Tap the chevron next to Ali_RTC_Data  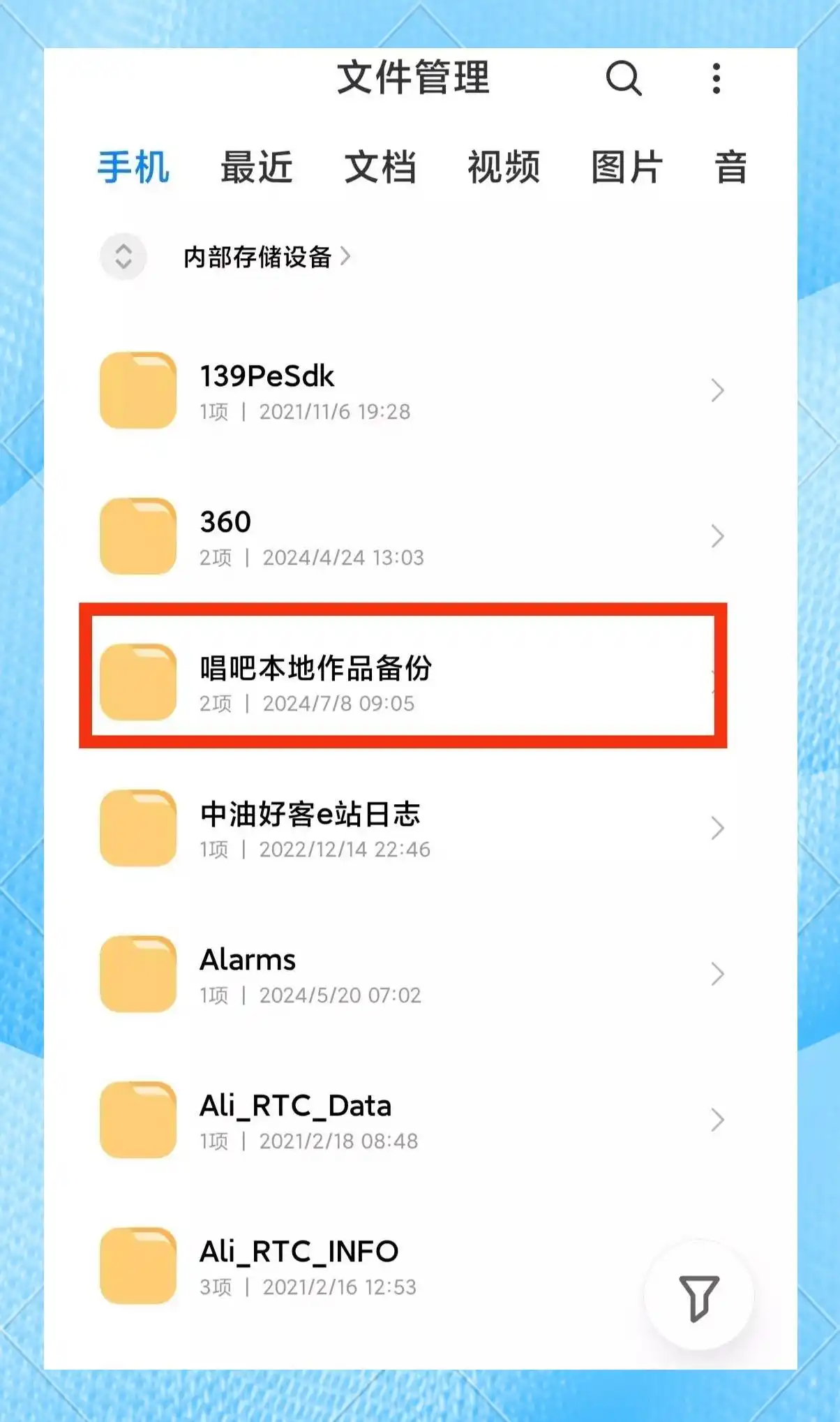[718, 1121]
